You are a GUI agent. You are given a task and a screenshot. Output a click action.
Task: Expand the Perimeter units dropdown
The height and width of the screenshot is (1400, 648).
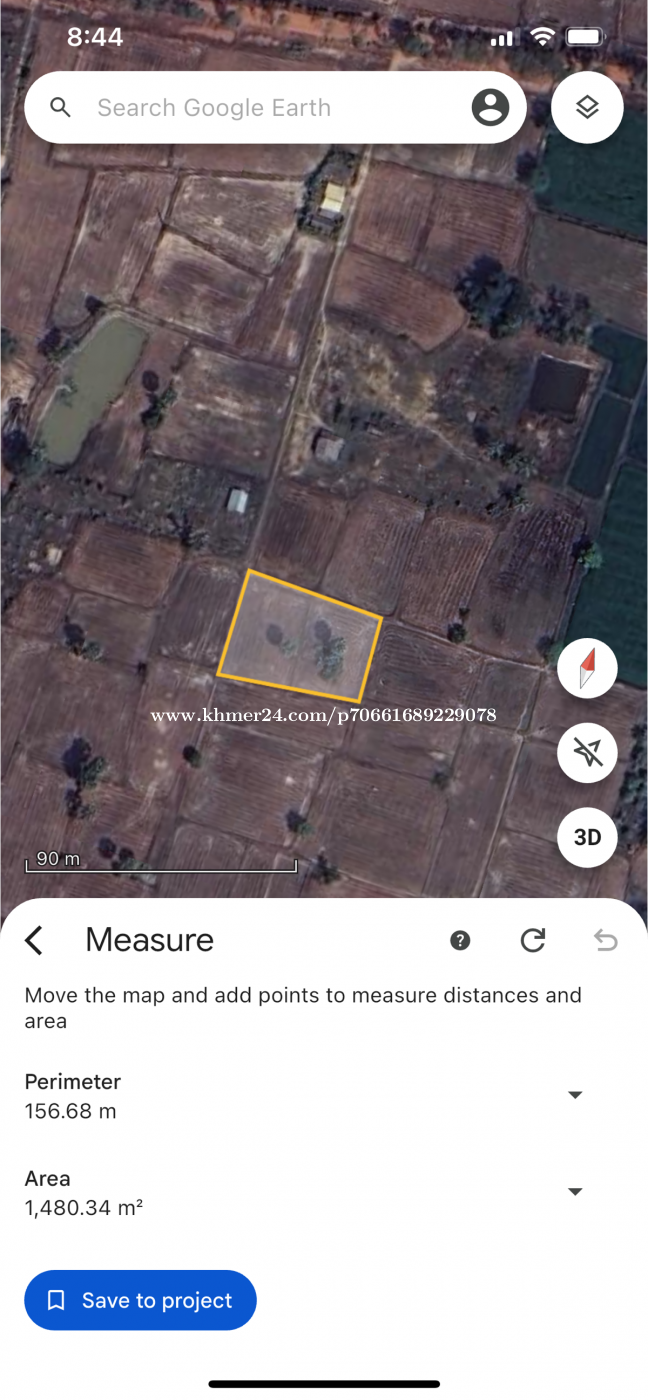coord(575,1095)
